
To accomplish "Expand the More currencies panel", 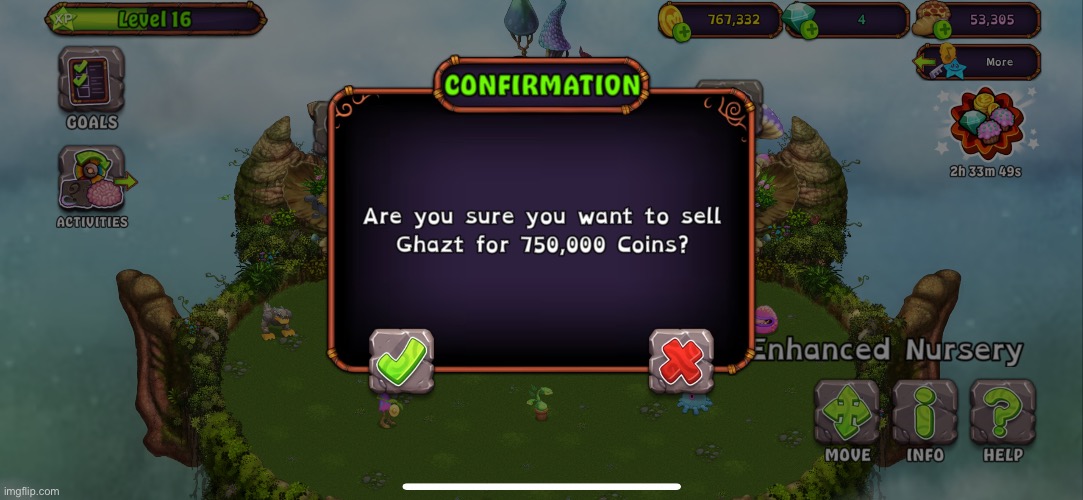I will [978, 62].
